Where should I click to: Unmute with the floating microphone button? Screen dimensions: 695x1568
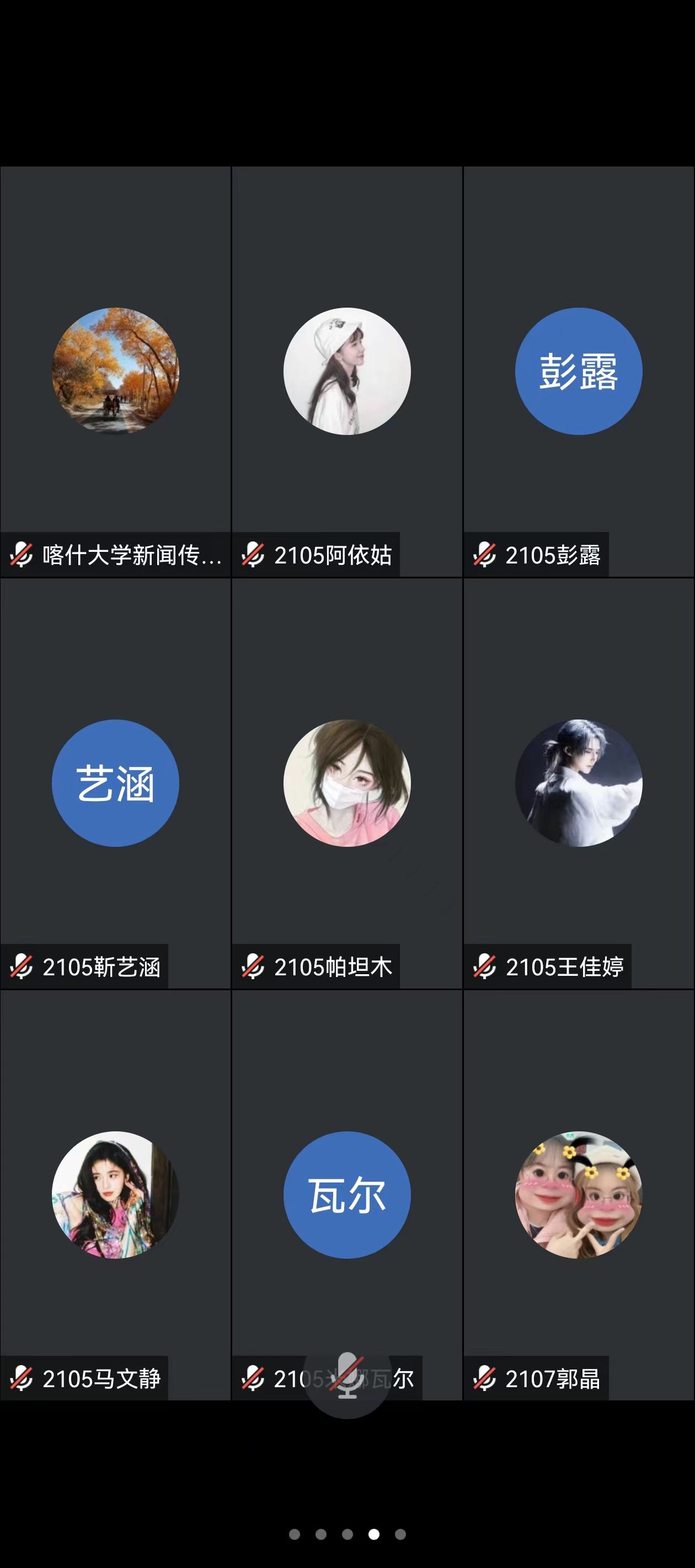[x=347, y=1377]
